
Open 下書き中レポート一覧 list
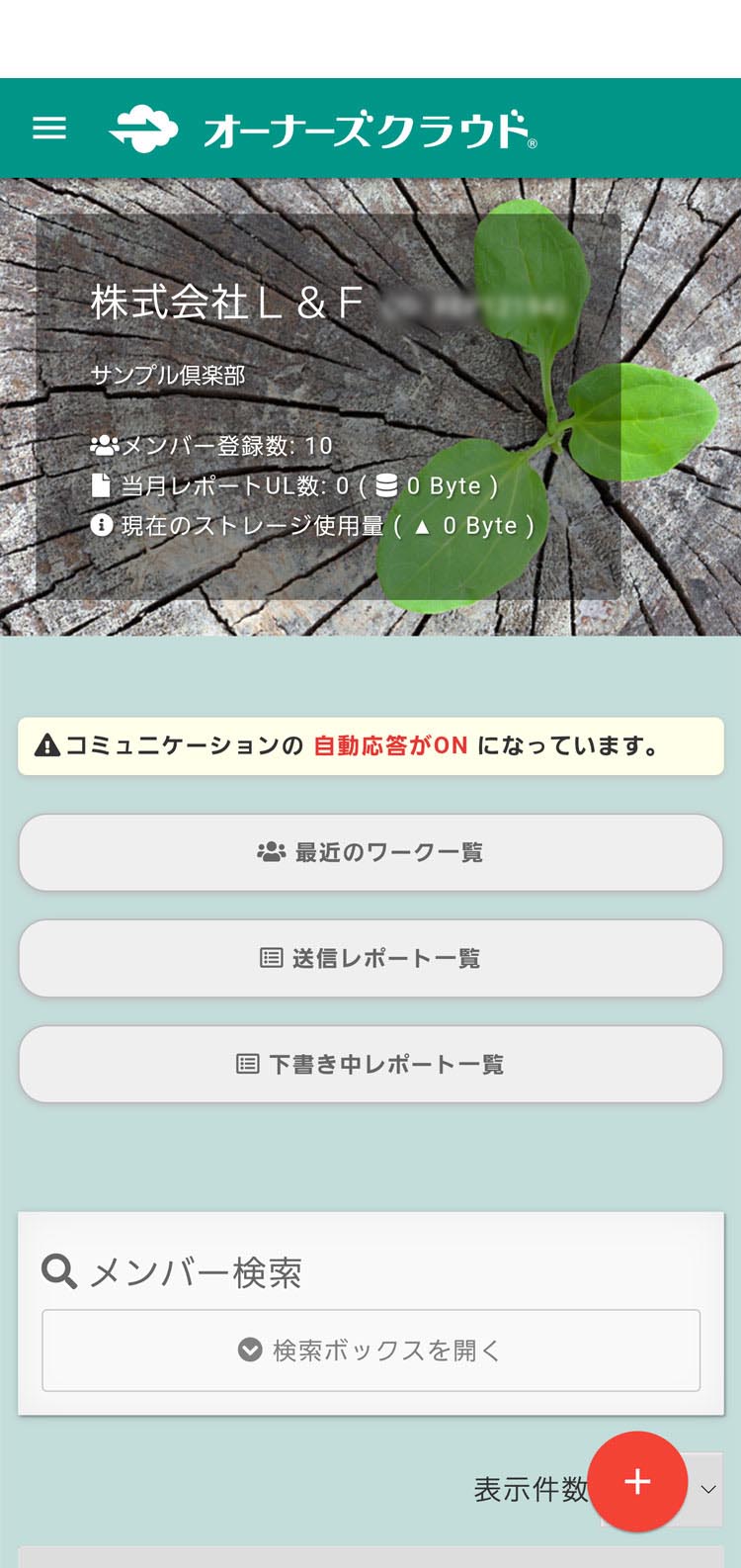[x=370, y=1064]
